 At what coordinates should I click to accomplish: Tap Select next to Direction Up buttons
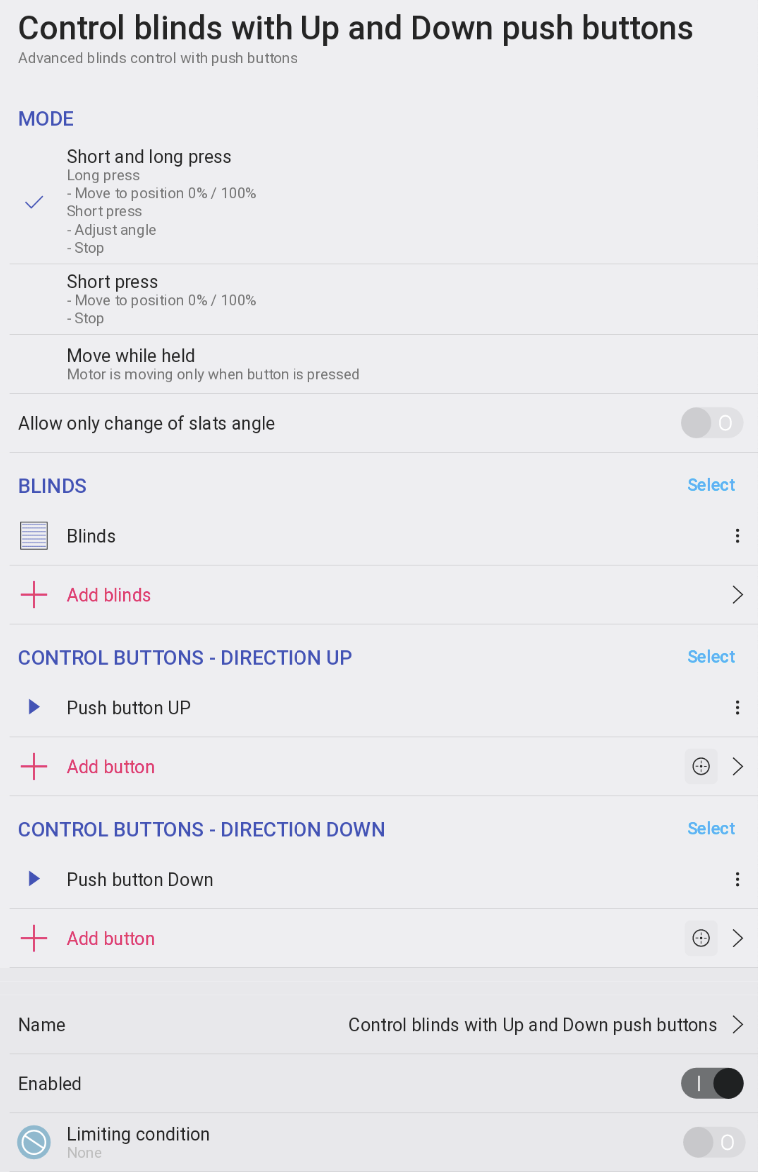pos(711,657)
